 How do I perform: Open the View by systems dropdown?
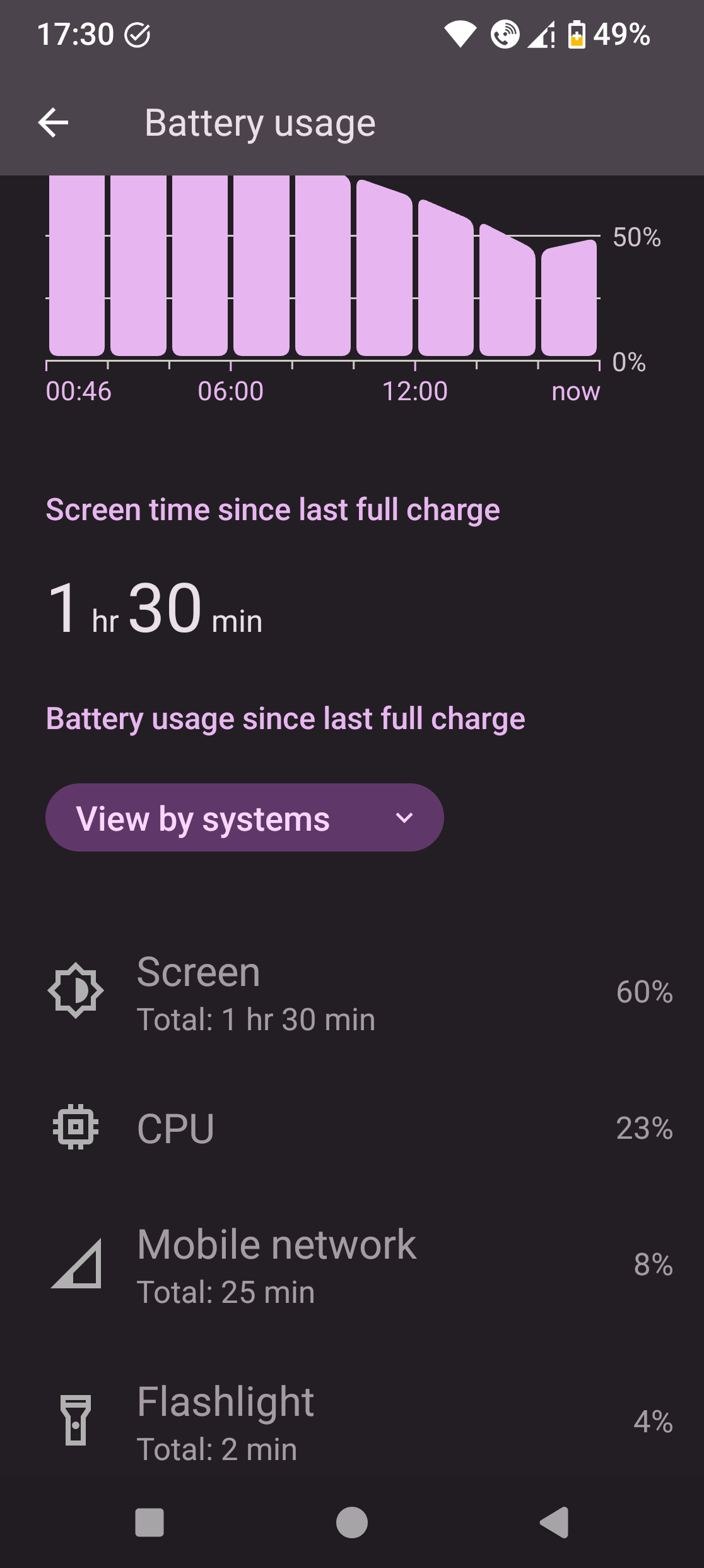tap(244, 818)
